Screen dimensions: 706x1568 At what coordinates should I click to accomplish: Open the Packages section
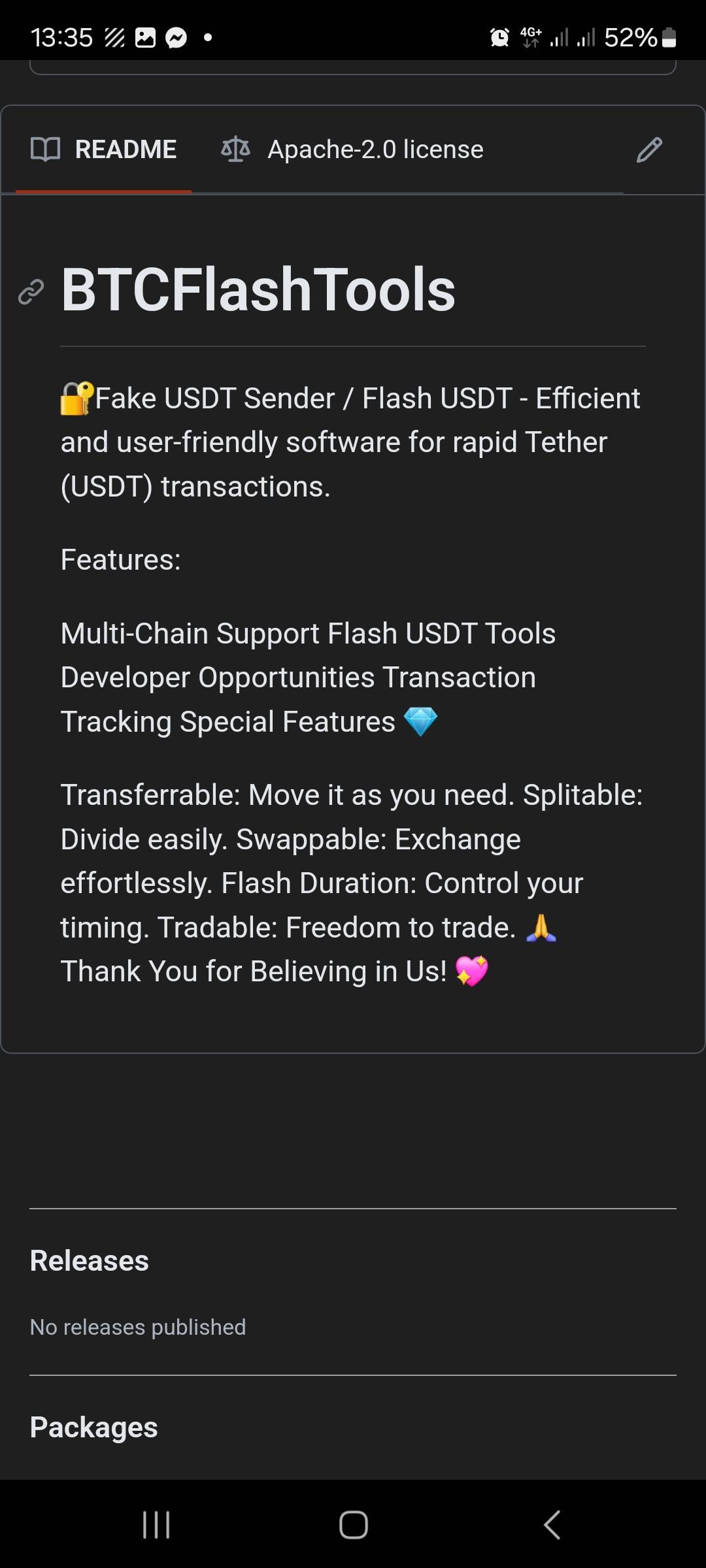[93, 1427]
